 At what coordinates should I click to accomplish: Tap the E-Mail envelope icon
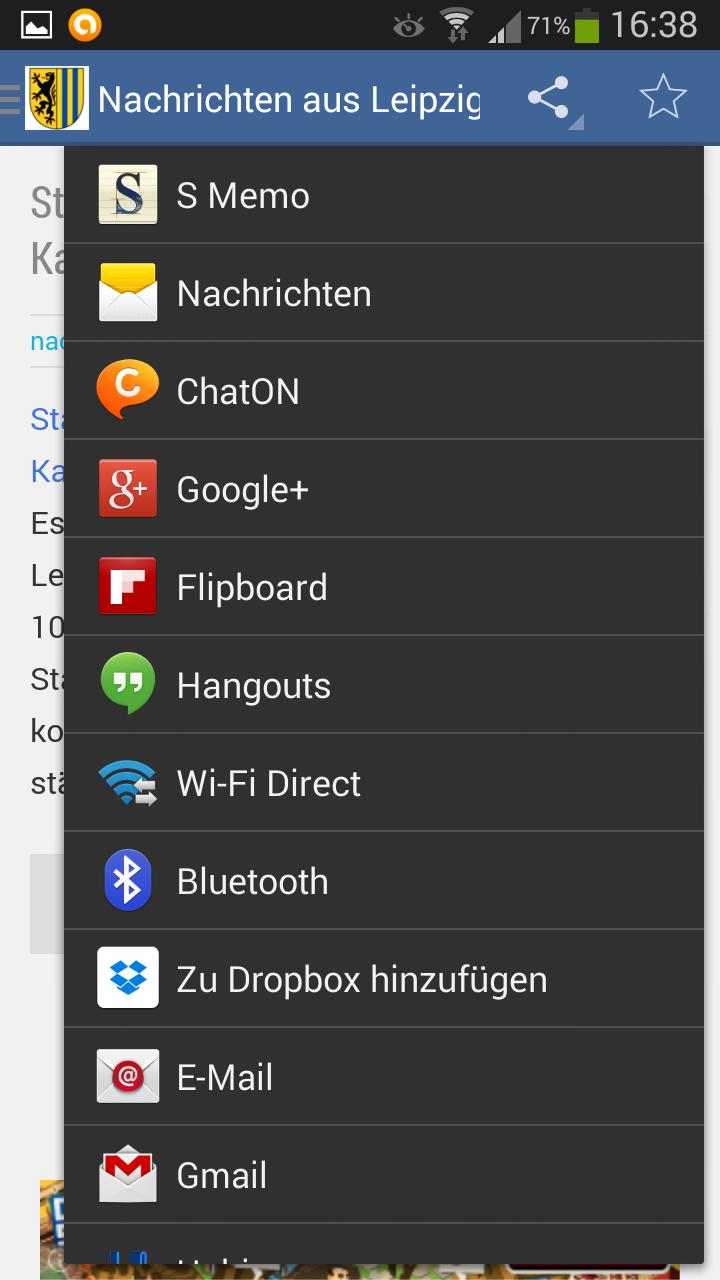point(127,1076)
